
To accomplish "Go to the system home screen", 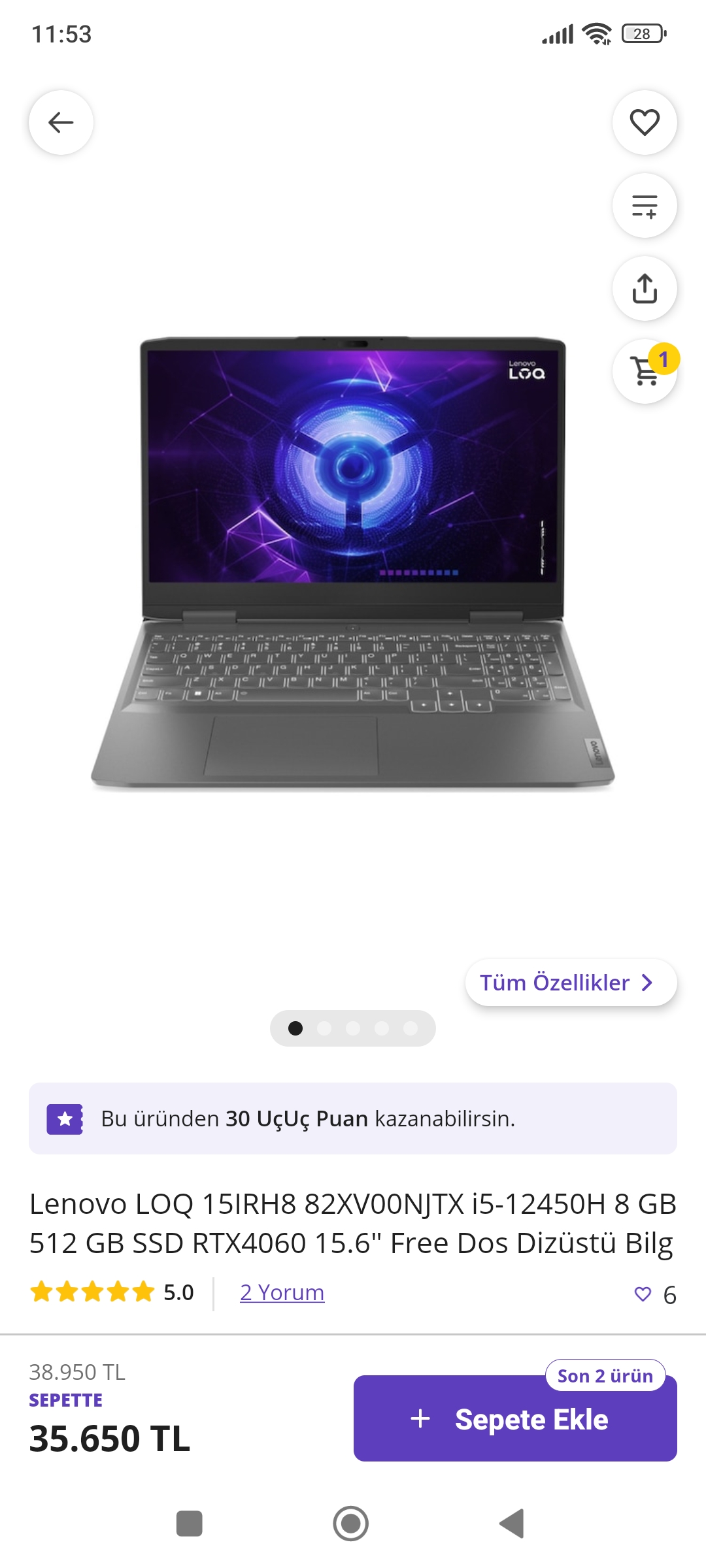I will point(351,1524).
